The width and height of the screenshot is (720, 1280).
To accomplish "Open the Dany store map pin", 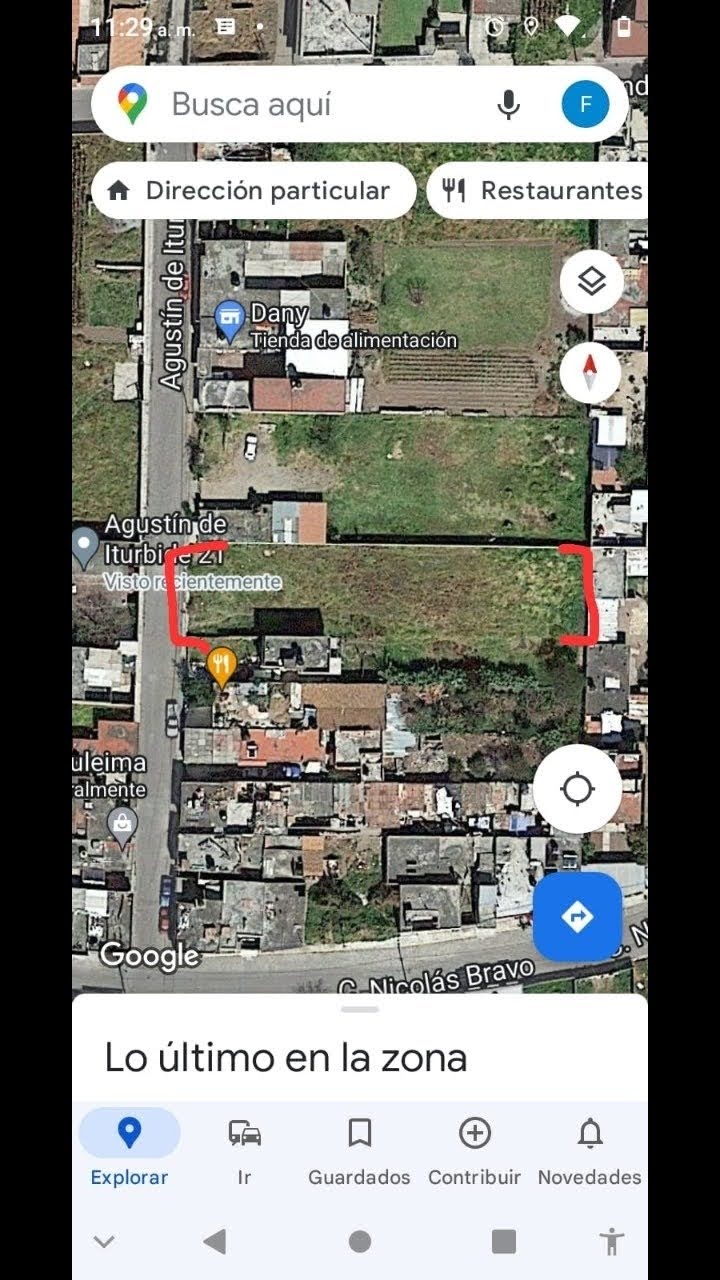I will [231, 322].
